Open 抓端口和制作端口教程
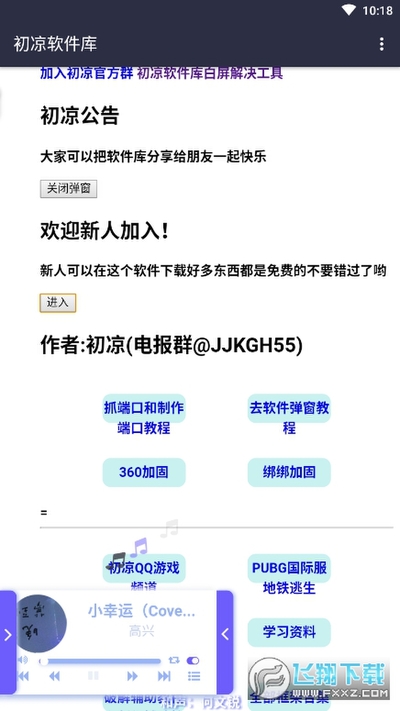 coord(144,418)
